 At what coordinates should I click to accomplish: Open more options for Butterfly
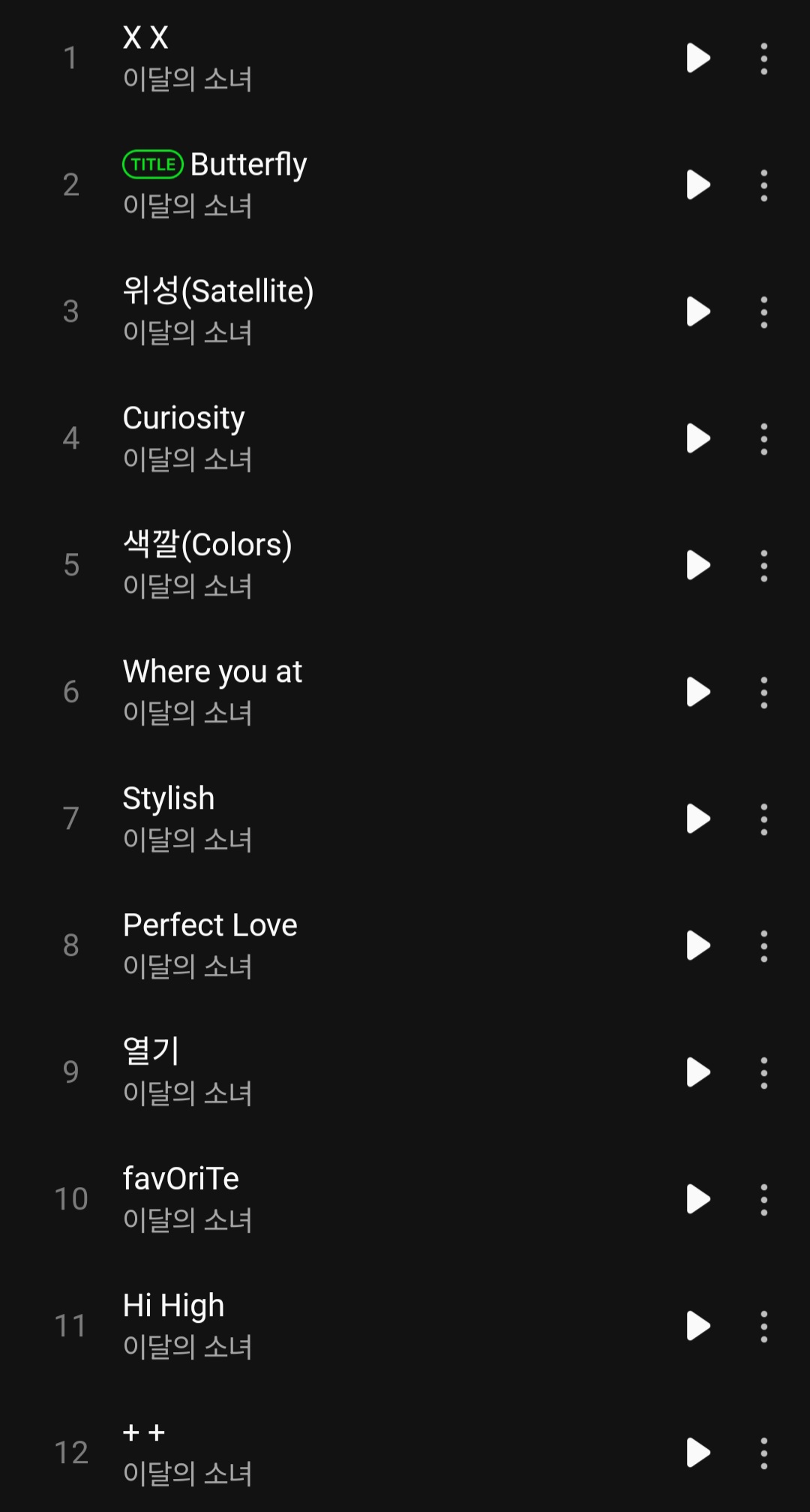[x=763, y=185]
